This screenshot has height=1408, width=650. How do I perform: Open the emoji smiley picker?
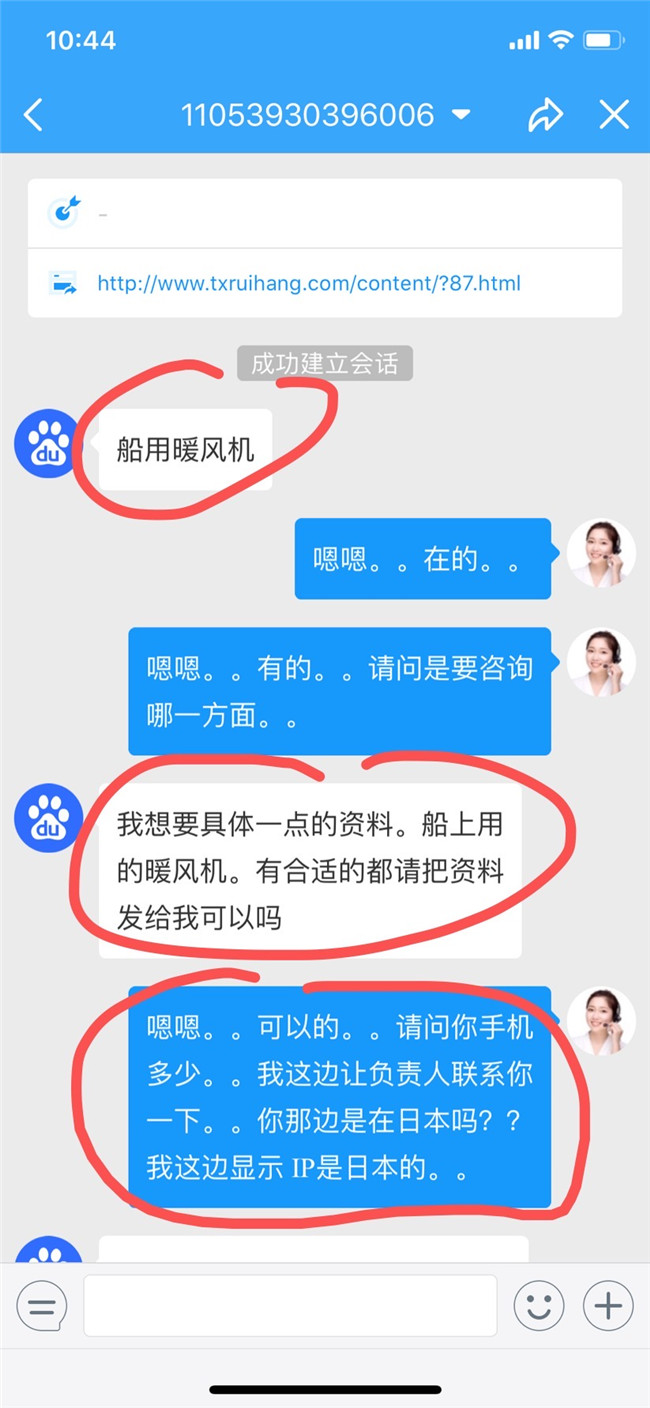click(539, 1306)
